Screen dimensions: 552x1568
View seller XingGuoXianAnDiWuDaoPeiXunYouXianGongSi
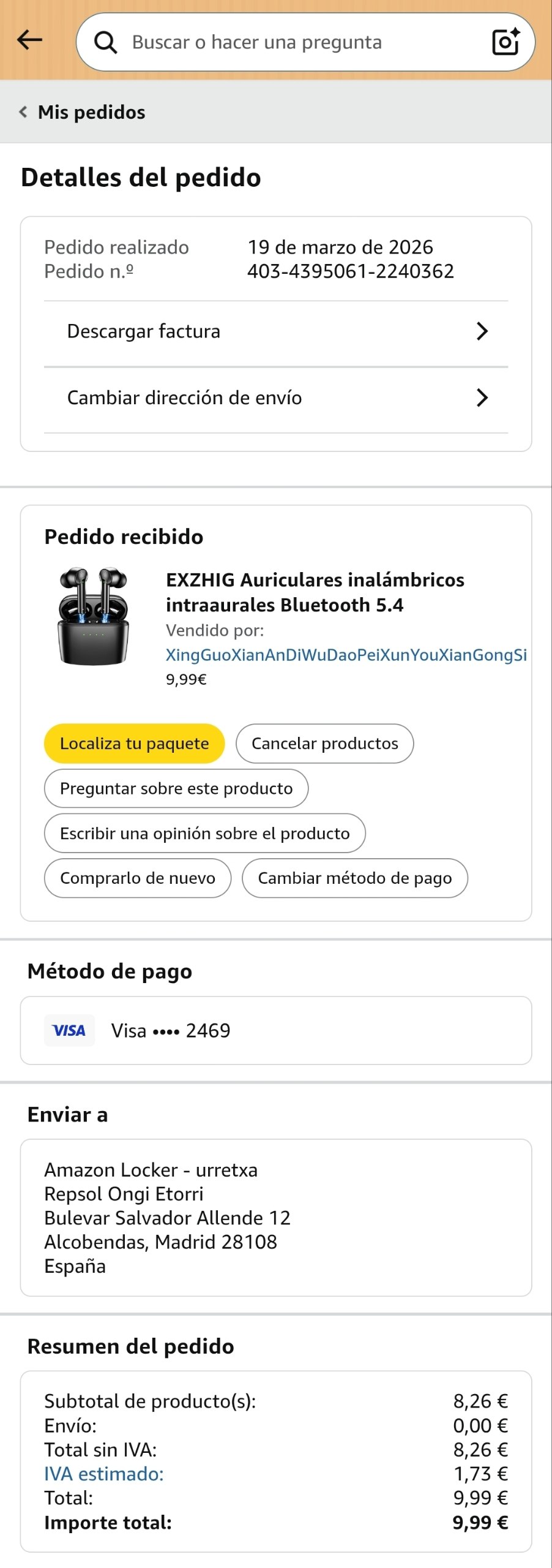click(346, 655)
